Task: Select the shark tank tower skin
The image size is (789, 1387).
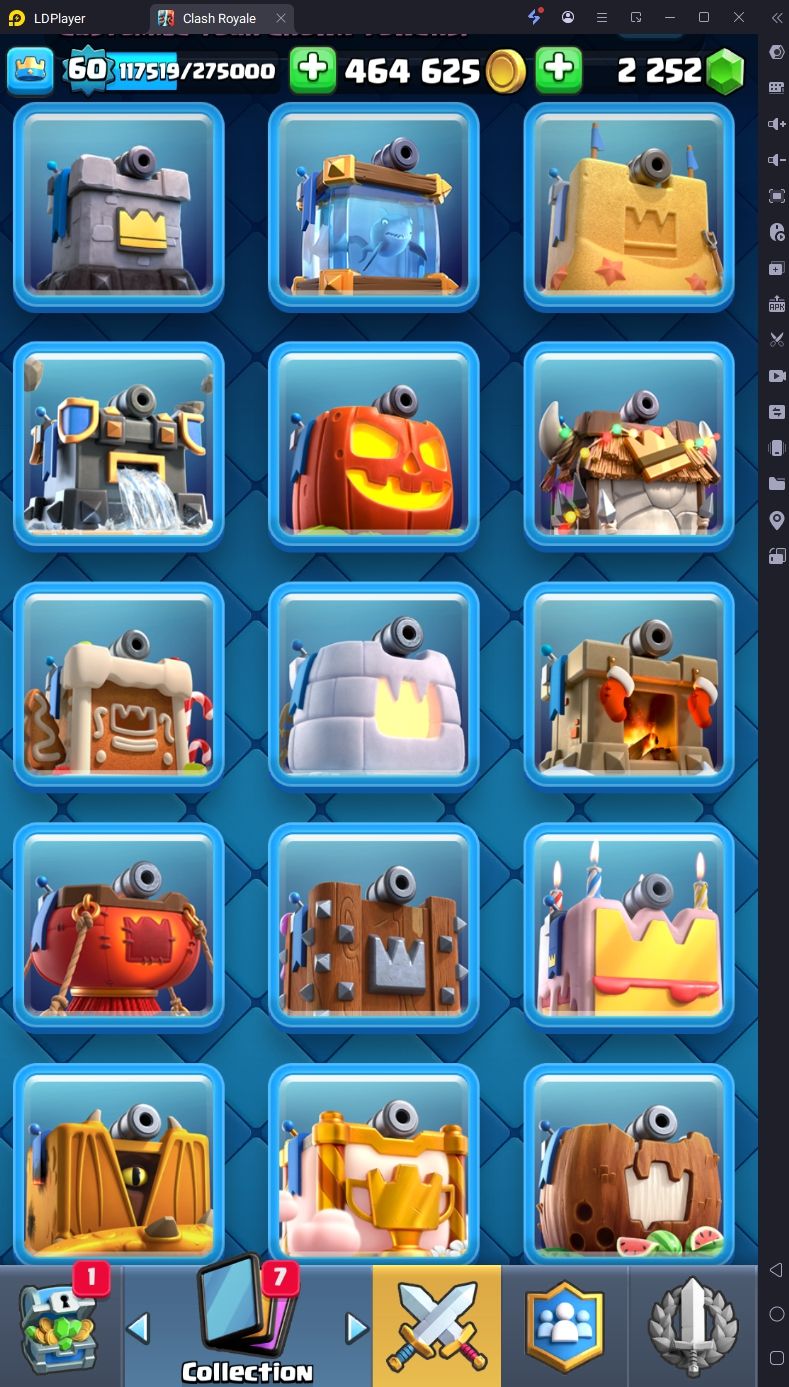Action: pyautogui.click(x=373, y=207)
